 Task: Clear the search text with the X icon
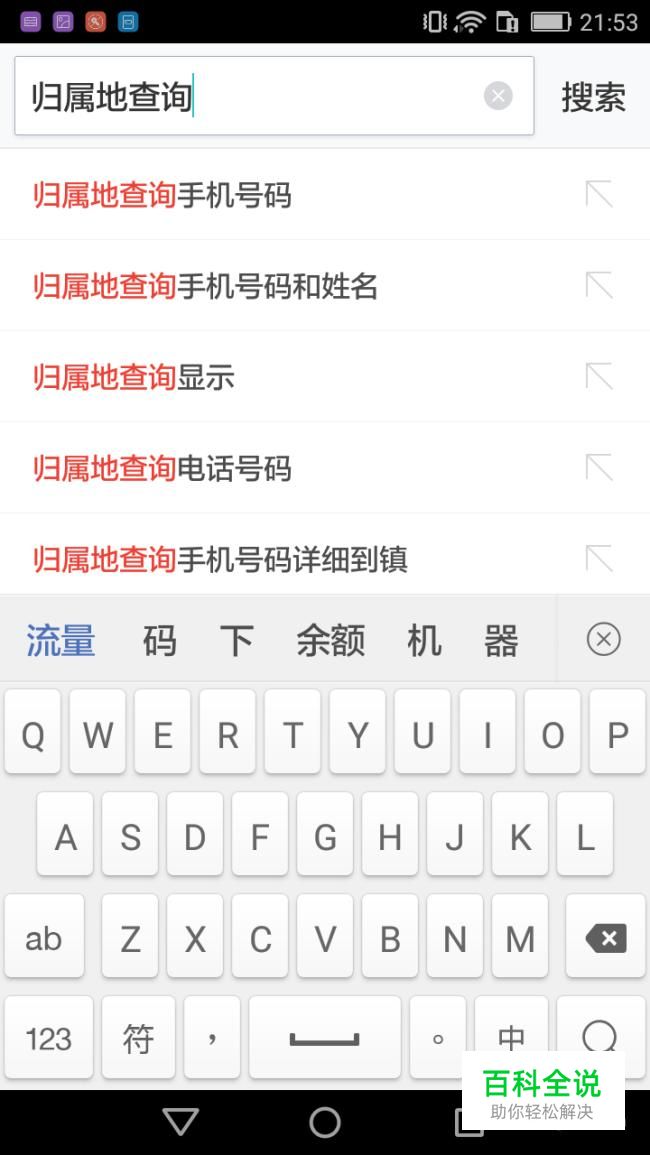498,96
